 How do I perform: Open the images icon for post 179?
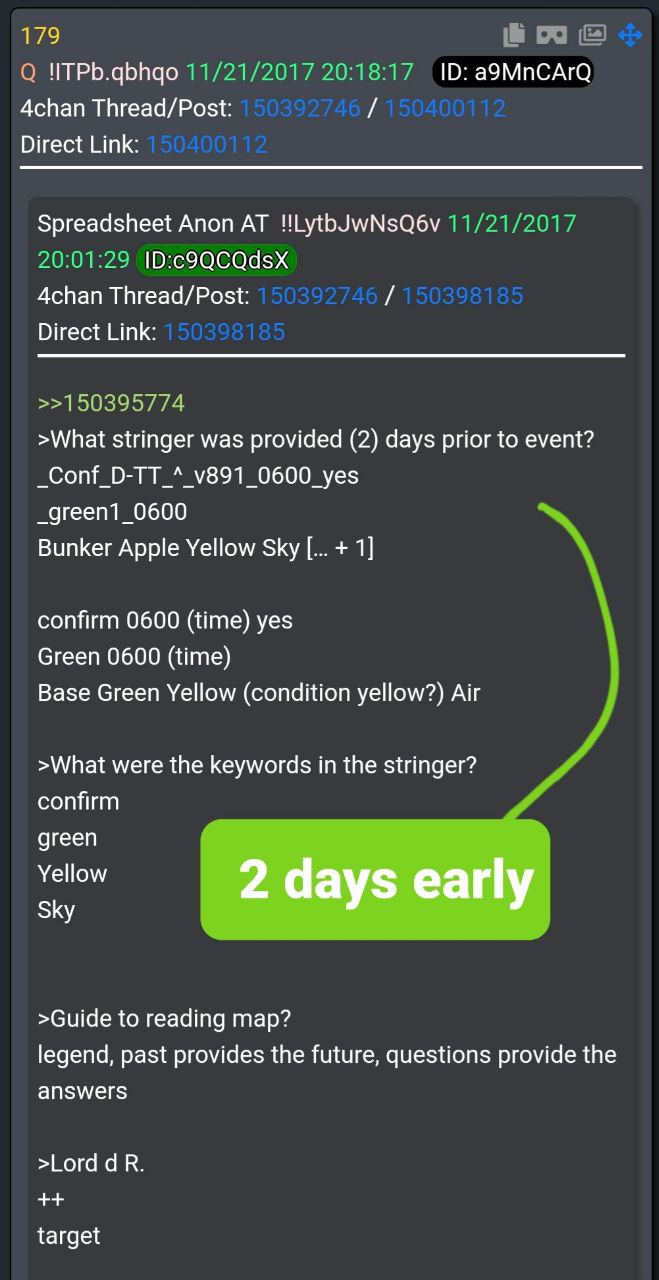coord(592,35)
